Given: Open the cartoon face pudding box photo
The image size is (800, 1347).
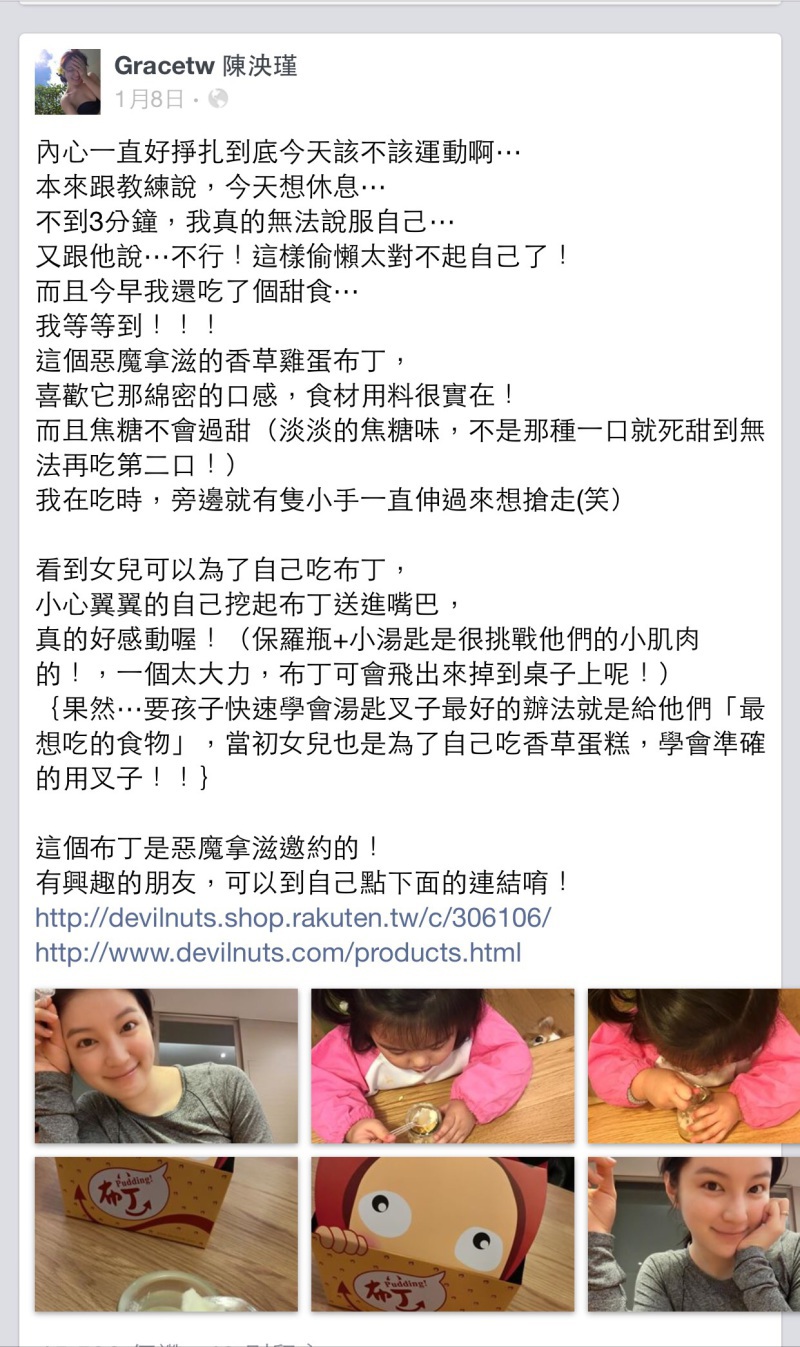Looking at the screenshot, I should click(443, 1234).
